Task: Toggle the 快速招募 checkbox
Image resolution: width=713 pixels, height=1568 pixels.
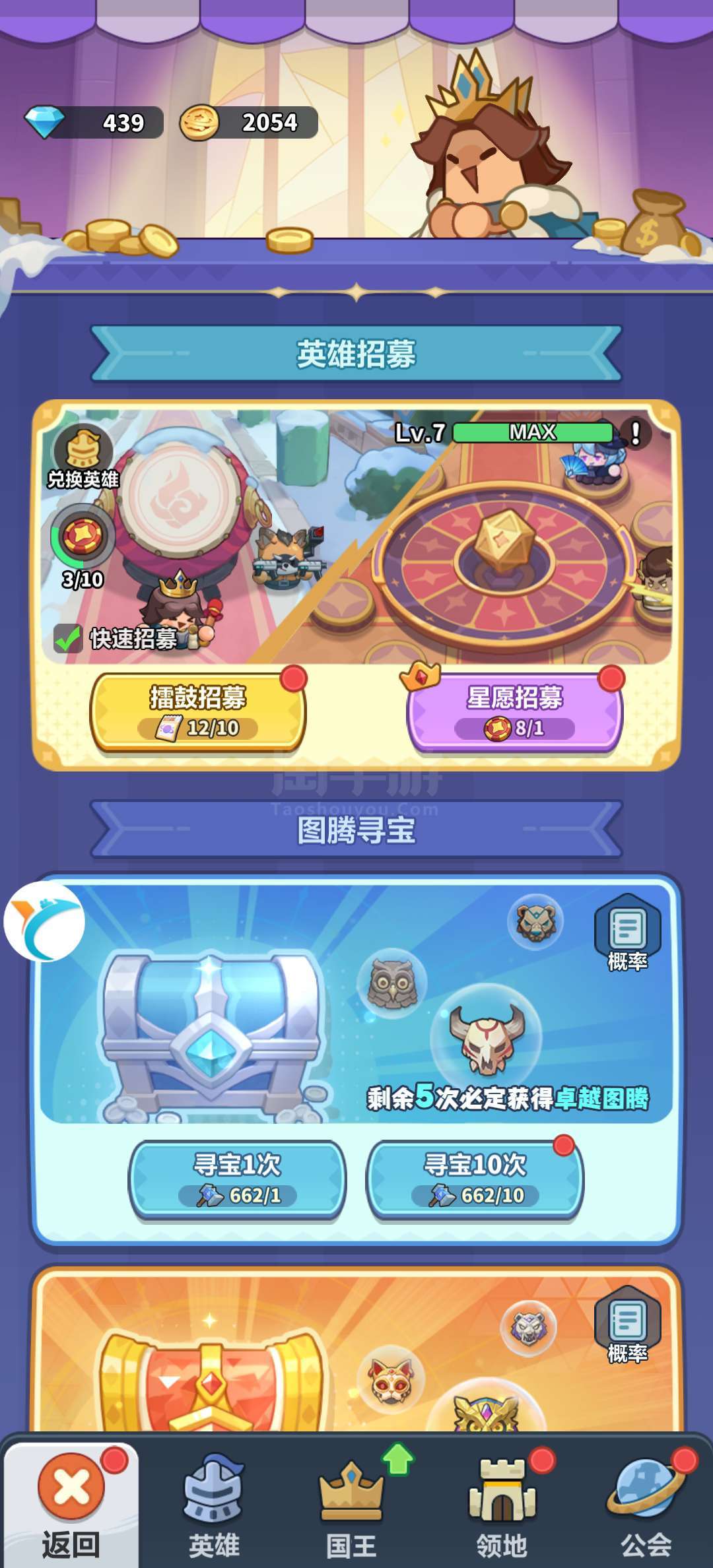Action: tap(68, 638)
